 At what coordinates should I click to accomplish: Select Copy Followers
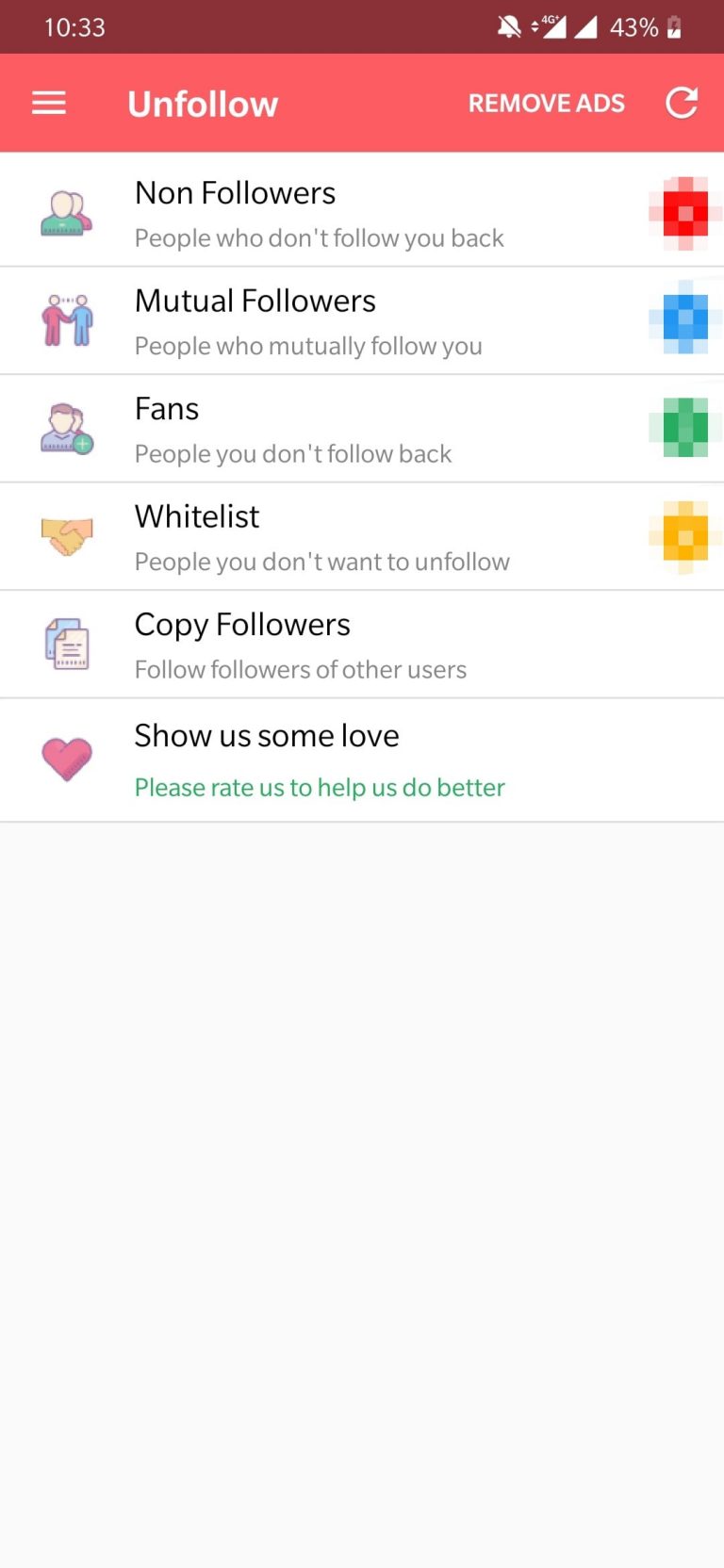pyautogui.click(x=362, y=645)
